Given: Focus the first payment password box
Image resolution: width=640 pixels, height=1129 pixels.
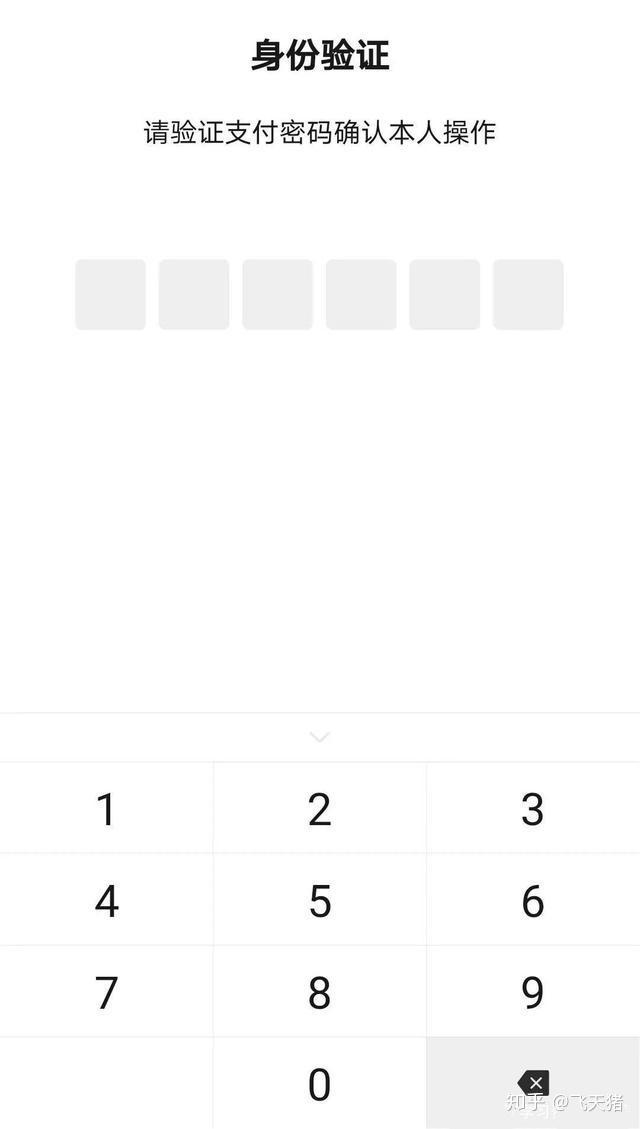Looking at the screenshot, I should pos(110,294).
